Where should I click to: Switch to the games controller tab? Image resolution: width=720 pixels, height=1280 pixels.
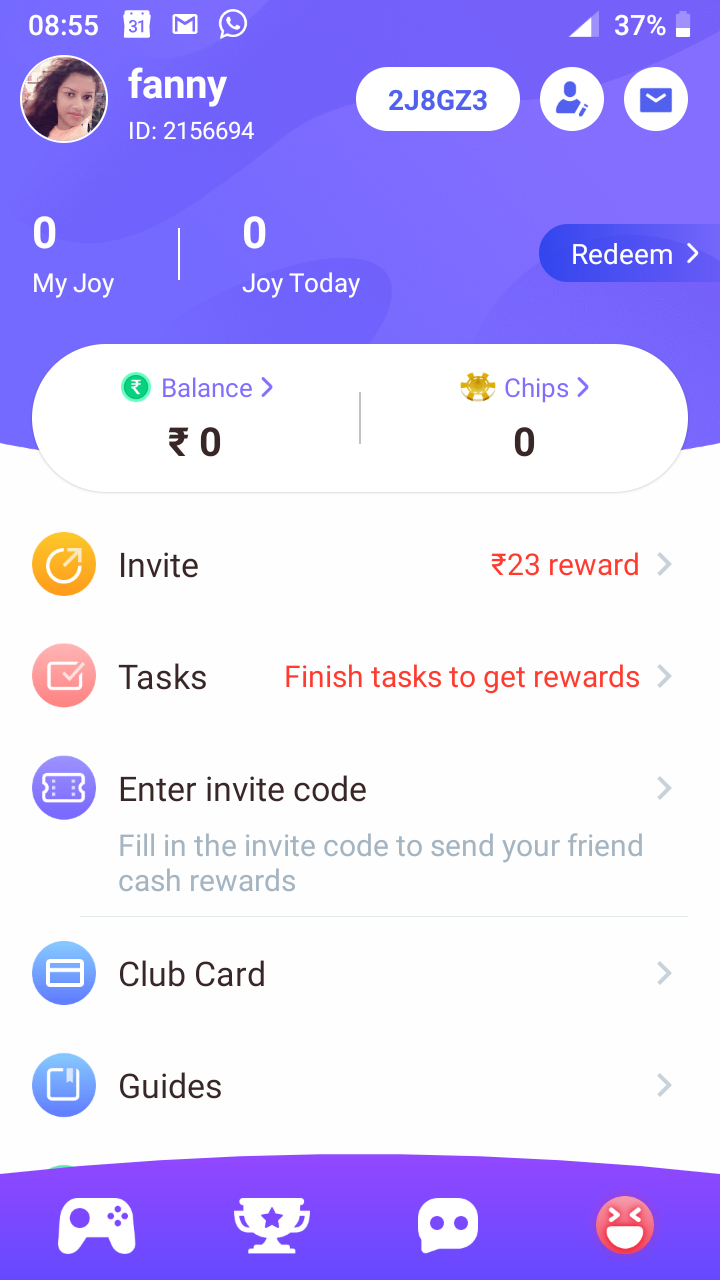pyautogui.click(x=97, y=1225)
